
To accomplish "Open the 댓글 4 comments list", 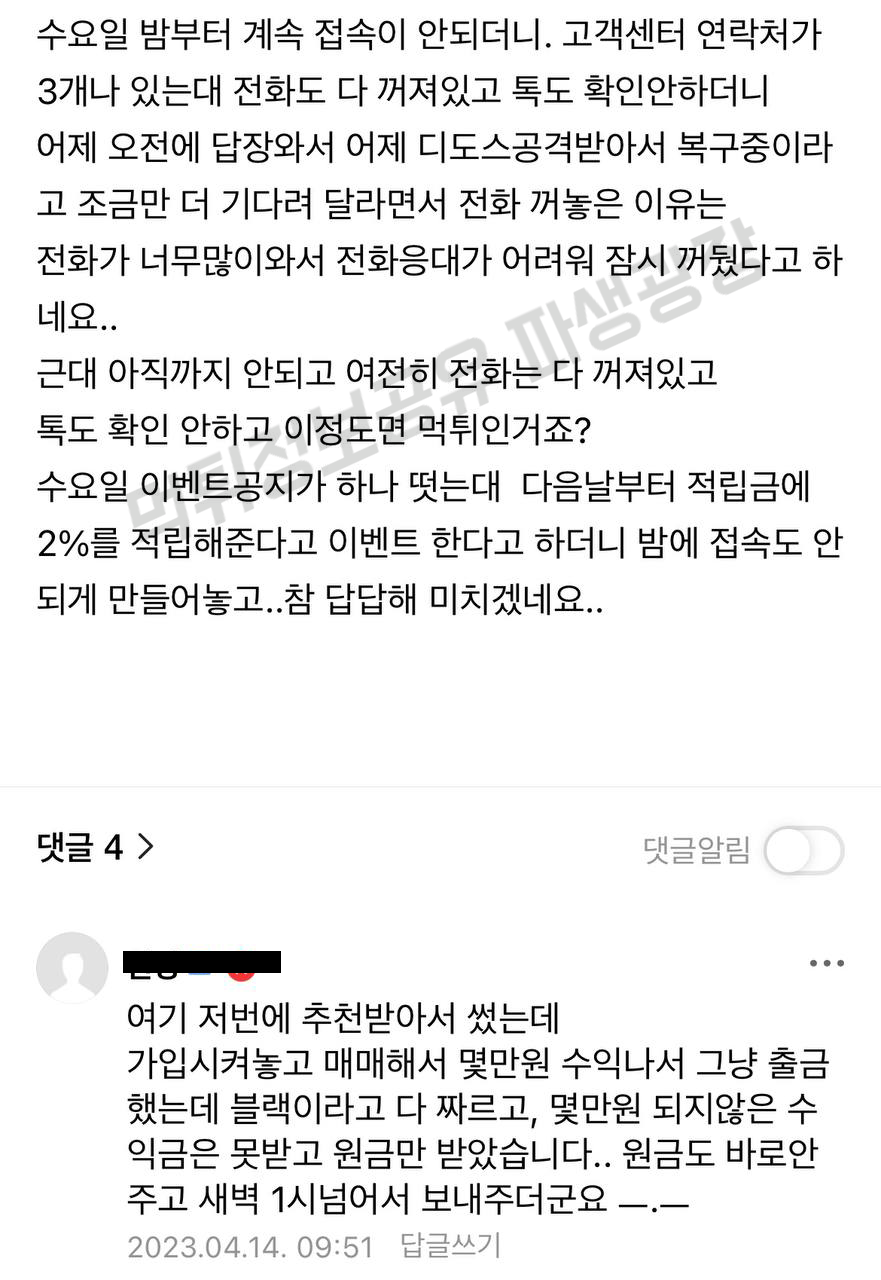I will [x=96, y=849].
